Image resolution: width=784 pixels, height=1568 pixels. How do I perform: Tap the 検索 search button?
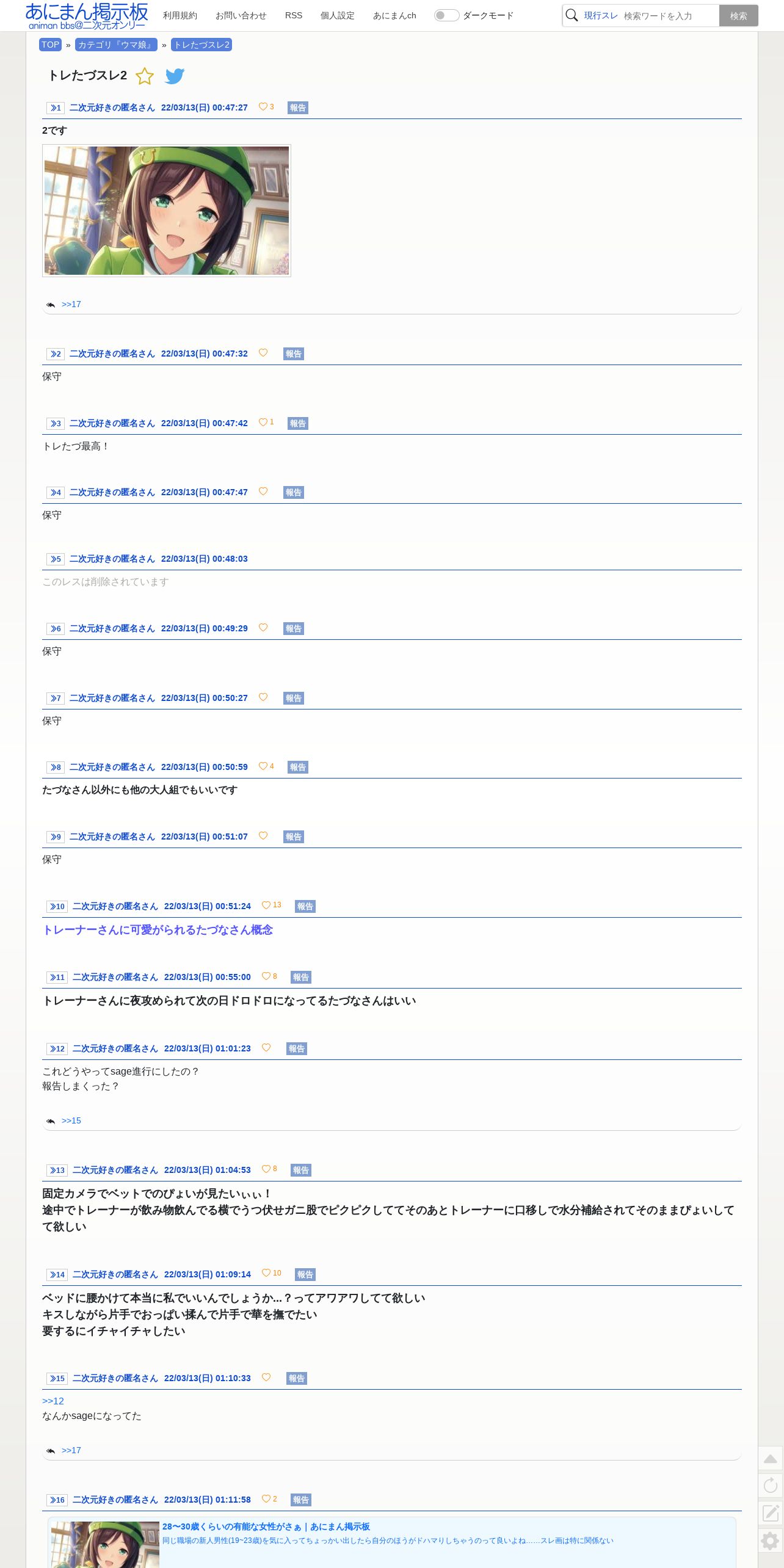coord(739,16)
